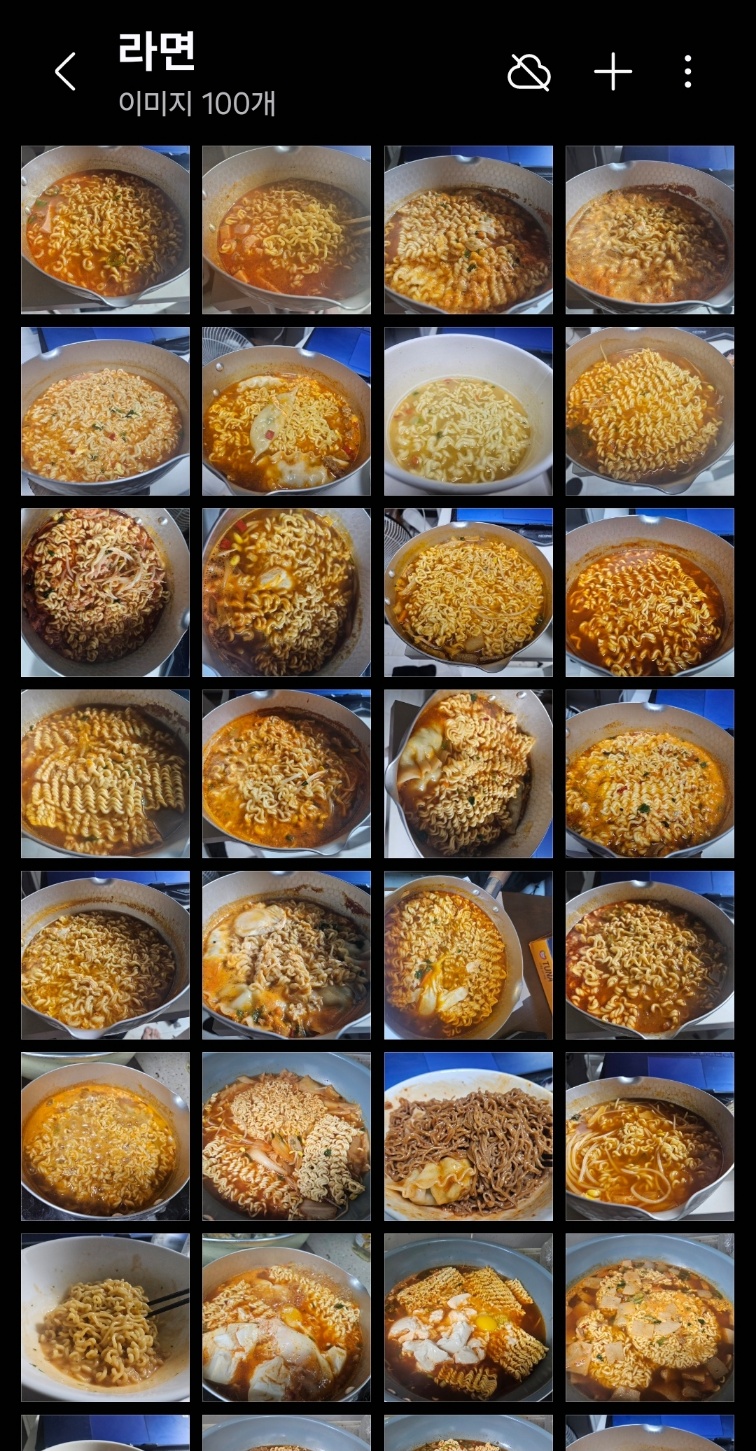Viewport: 756px width, 1451px height.
Task: Open the ramen photo with bean sprouts
Action: [650, 1136]
